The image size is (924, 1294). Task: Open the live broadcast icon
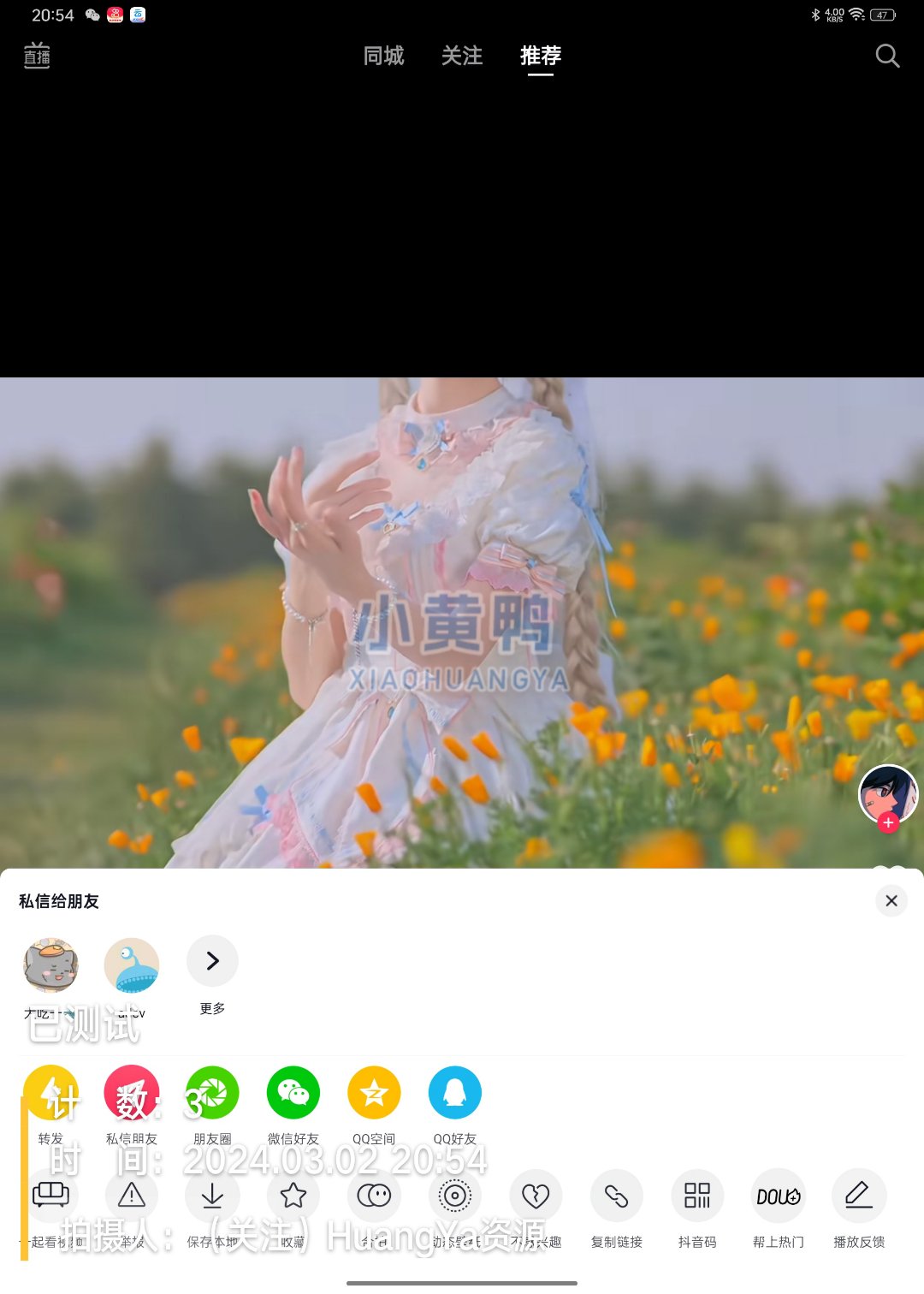[37, 56]
